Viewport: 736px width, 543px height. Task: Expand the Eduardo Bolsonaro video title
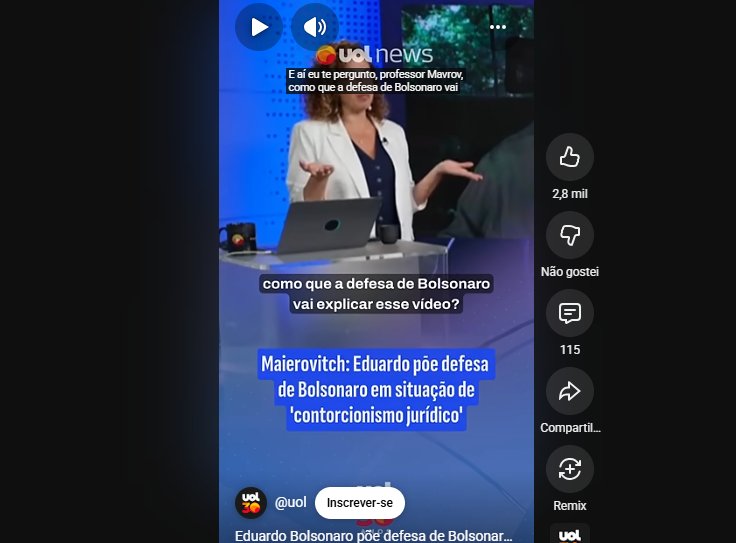coord(373,535)
